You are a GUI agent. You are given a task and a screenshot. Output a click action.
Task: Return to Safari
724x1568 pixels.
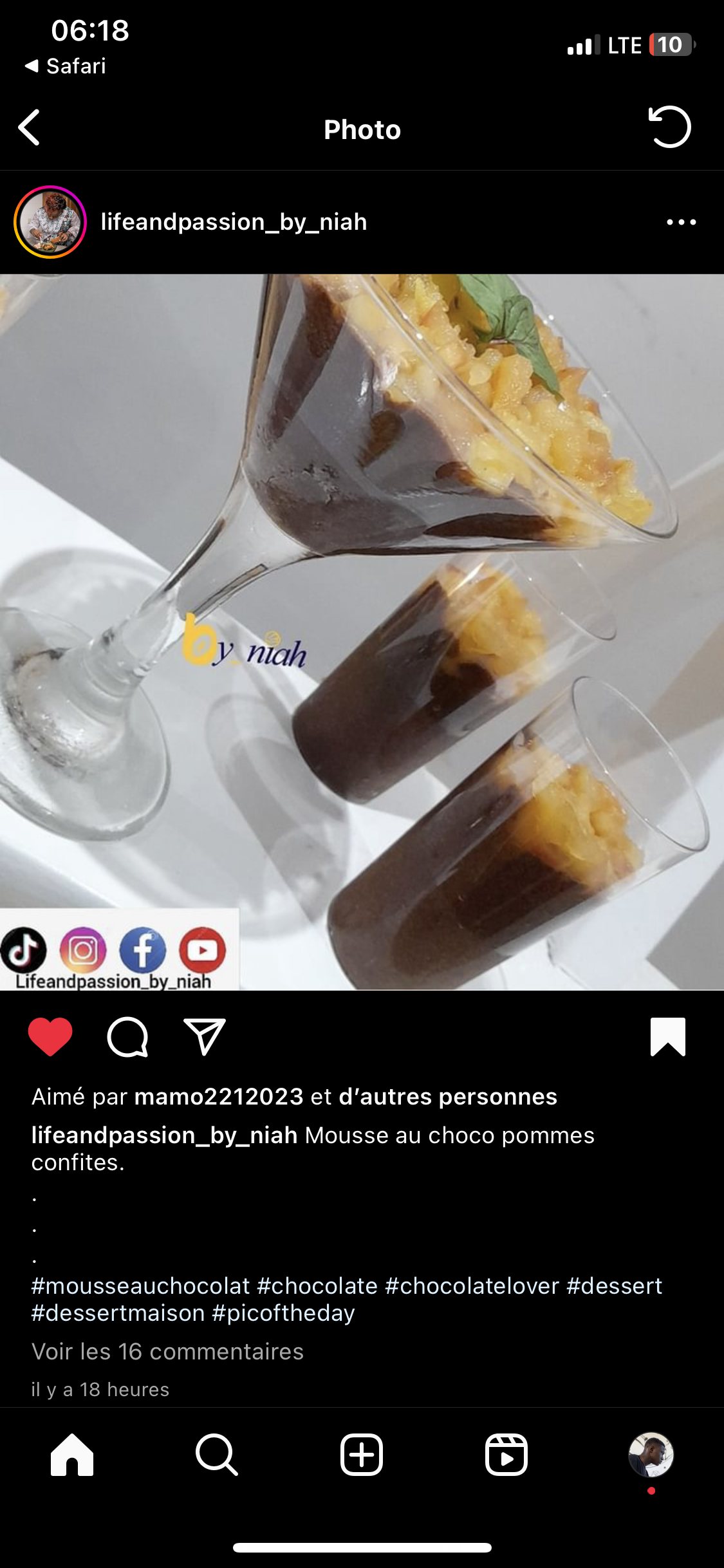(x=66, y=66)
